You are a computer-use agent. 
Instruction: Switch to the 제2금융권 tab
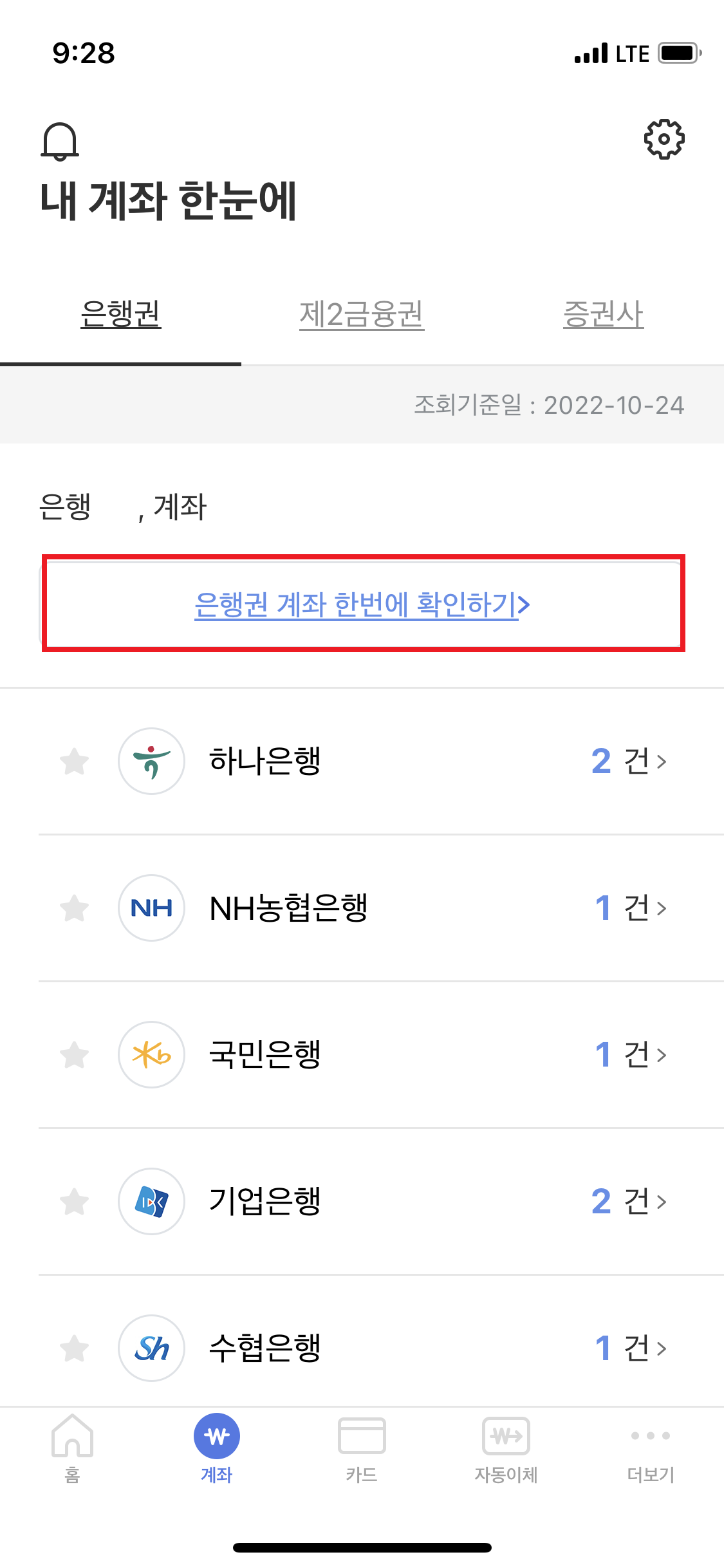[x=362, y=315]
